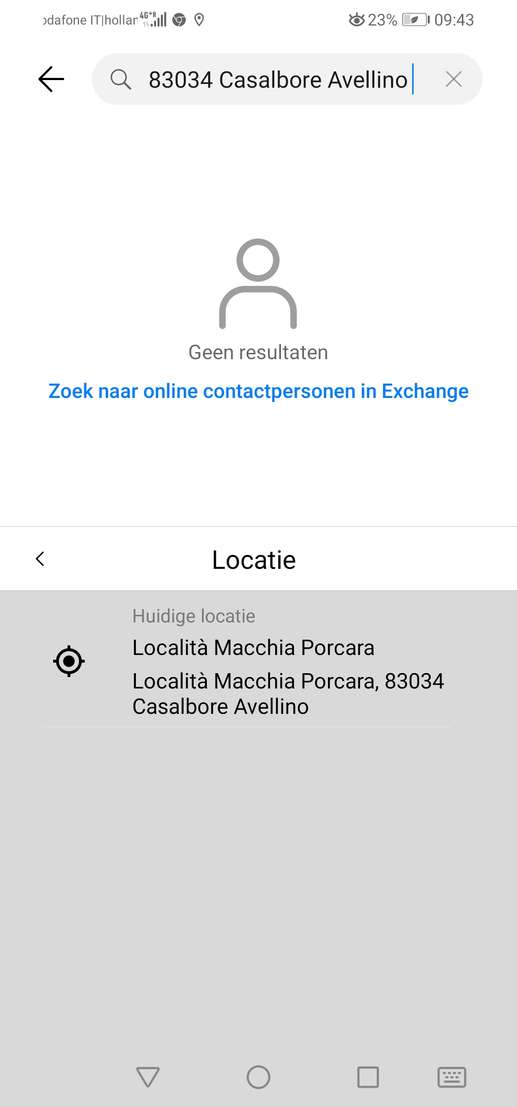
Task: Clear the search text with X
Action: pos(453,79)
